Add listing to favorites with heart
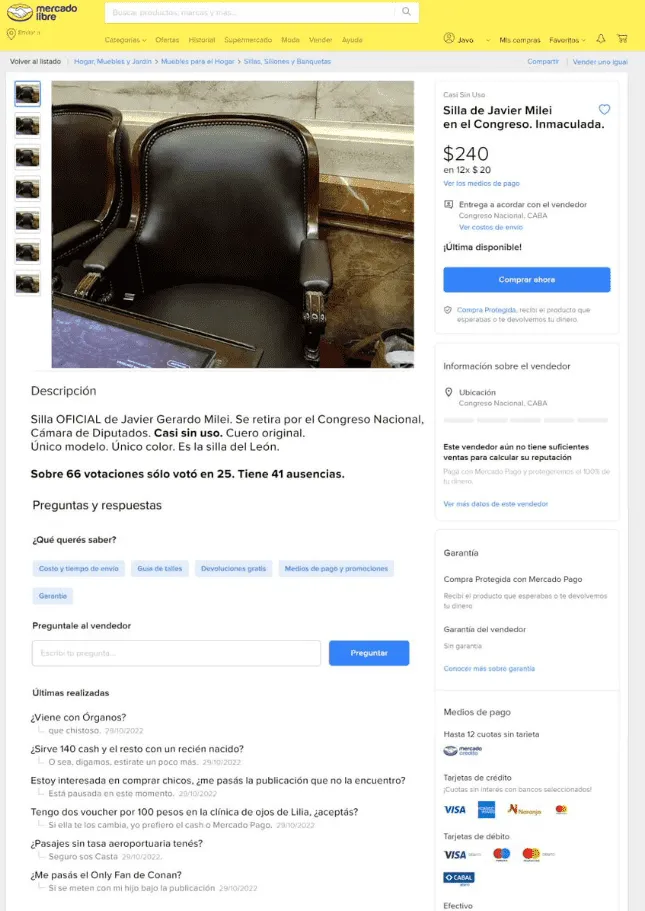The height and width of the screenshot is (911, 645). pos(604,110)
